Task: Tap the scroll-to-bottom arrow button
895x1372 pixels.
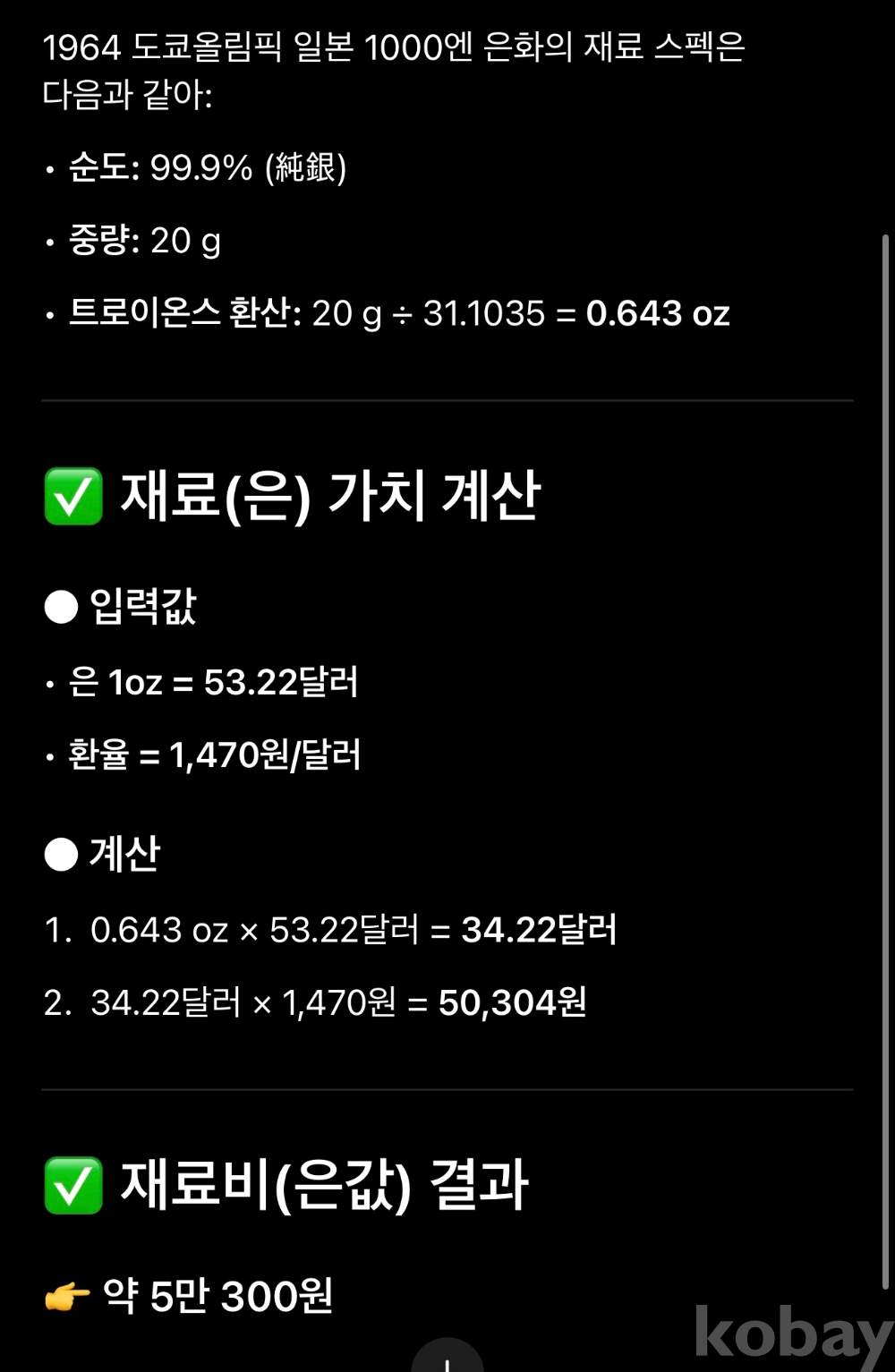Action: point(447,1359)
